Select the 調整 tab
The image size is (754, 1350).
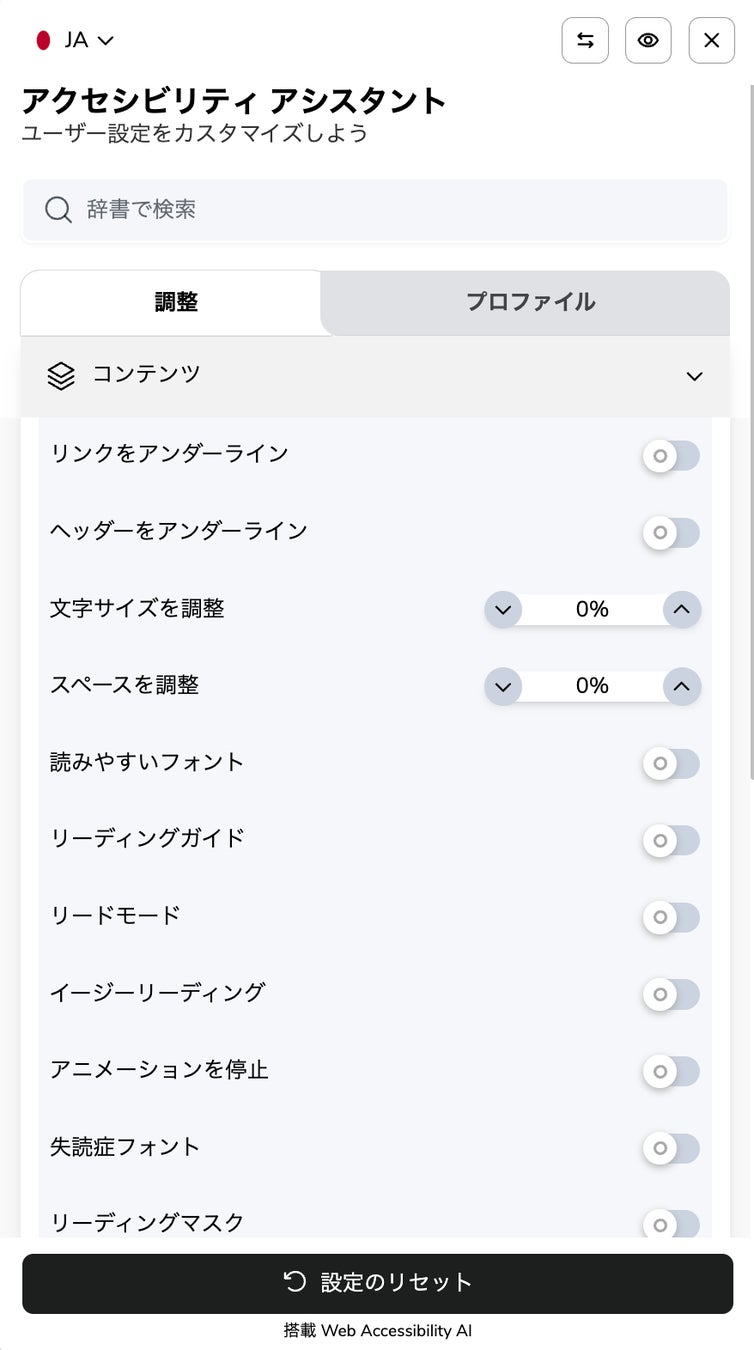click(x=176, y=302)
